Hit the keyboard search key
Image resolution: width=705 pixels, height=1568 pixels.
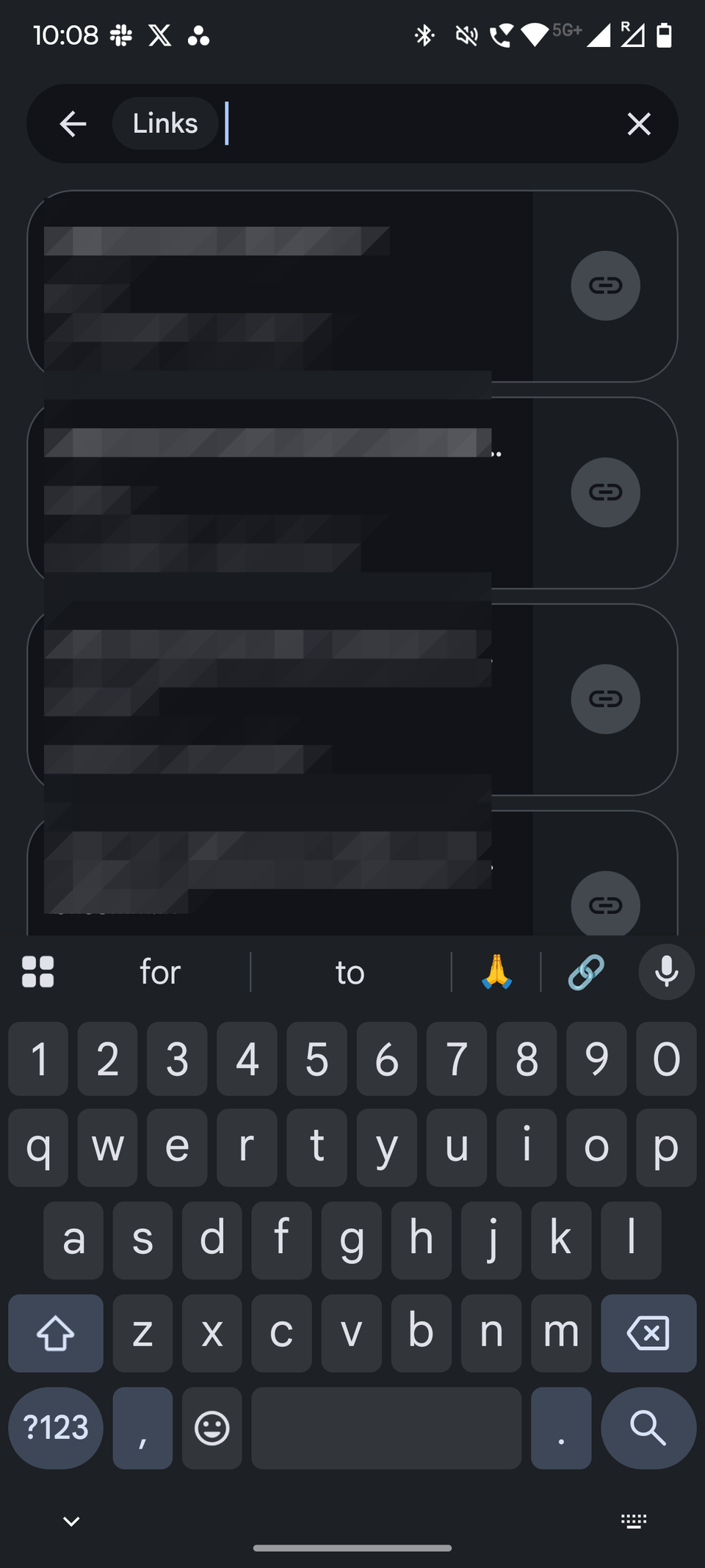click(x=648, y=1428)
